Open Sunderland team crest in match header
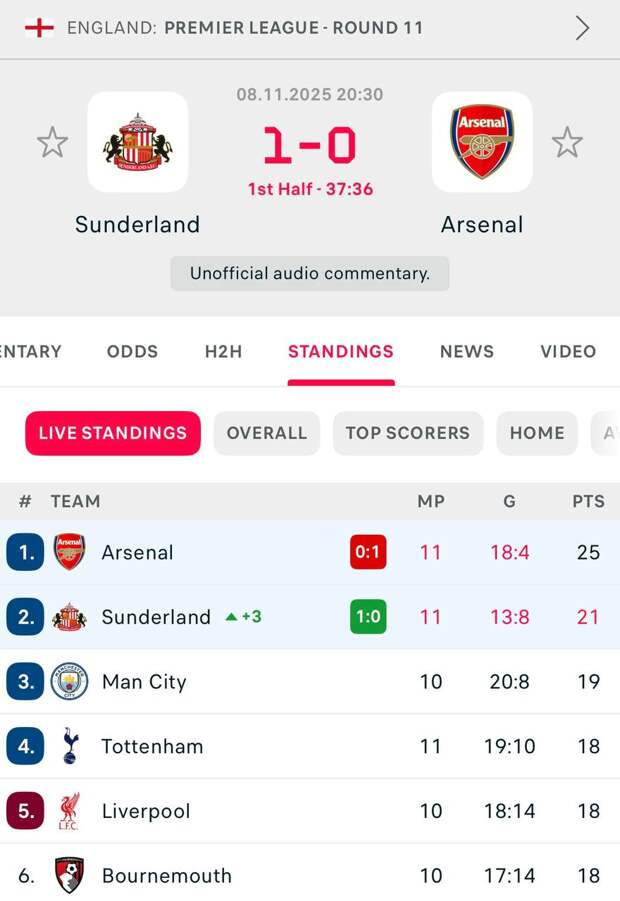620x901 pixels. 138,142
